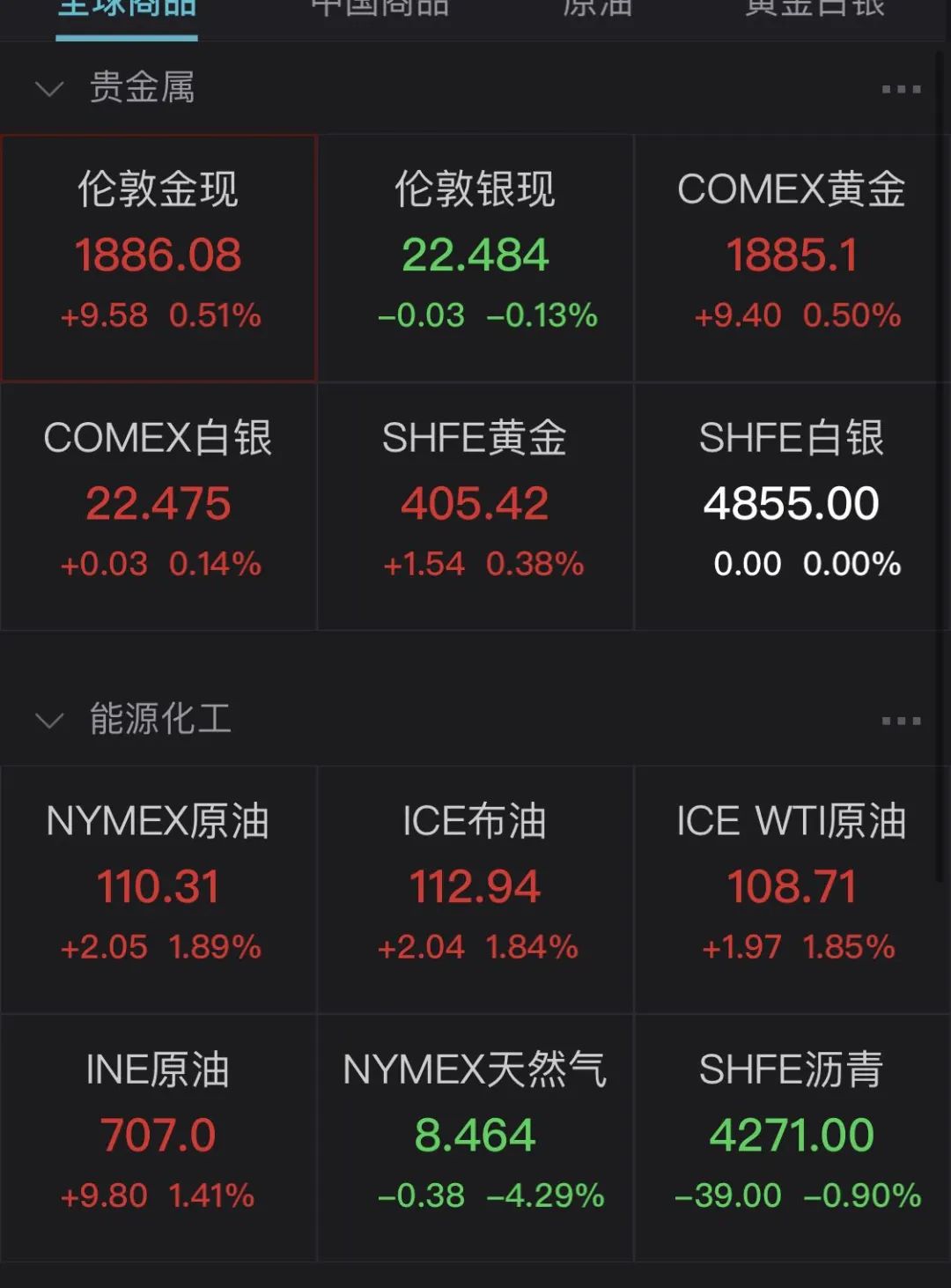Open the 伦敦金现 quote tile
Image resolution: width=951 pixels, height=1288 pixels.
[158, 257]
